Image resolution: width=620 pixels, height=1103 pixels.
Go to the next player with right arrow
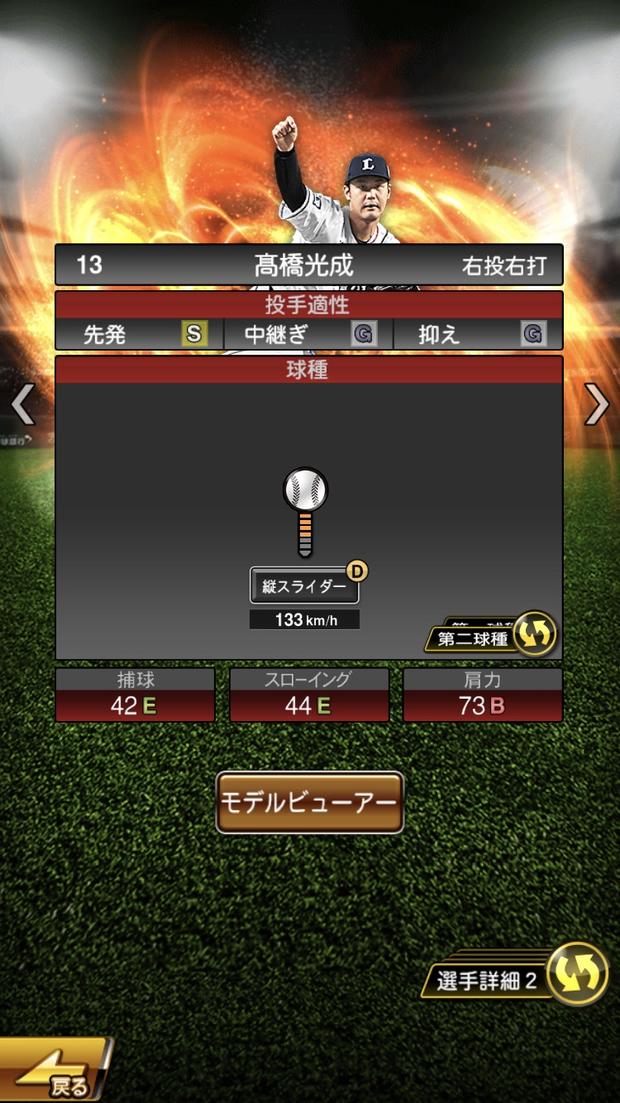pos(597,404)
